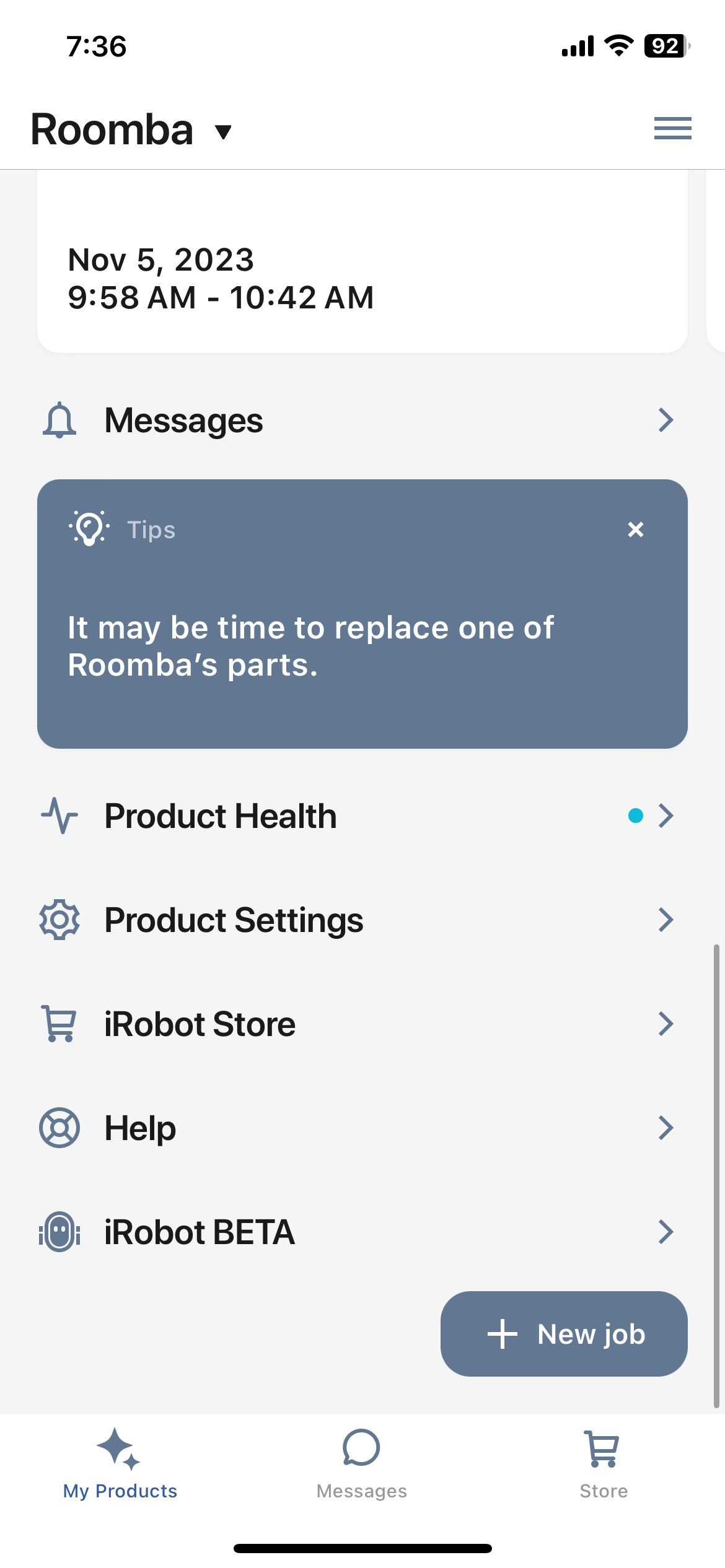Viewport: 725px width, 1568px height.
Task: Click the Messages bell icon
Action: (x=60, y=420)
